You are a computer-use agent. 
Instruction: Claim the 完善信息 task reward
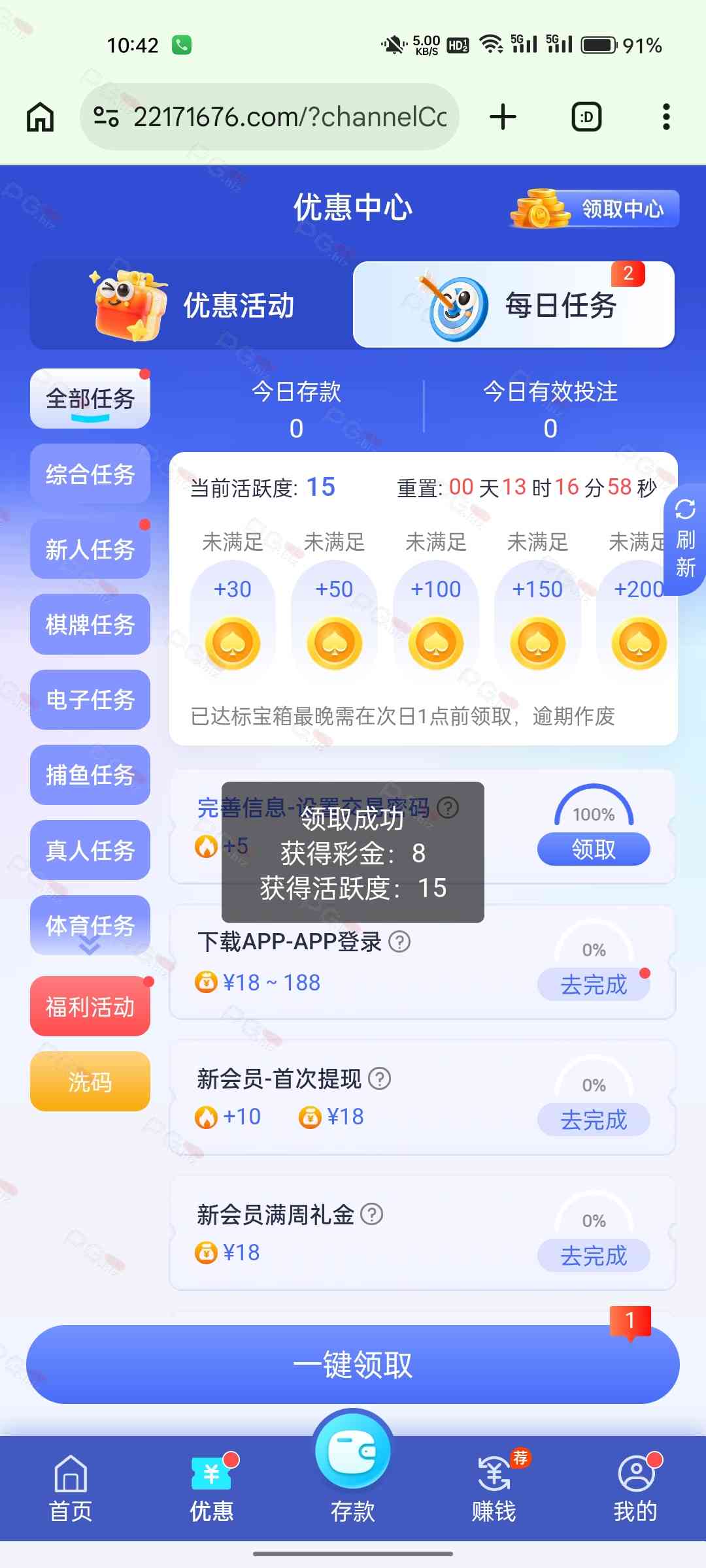pos(594,849)
